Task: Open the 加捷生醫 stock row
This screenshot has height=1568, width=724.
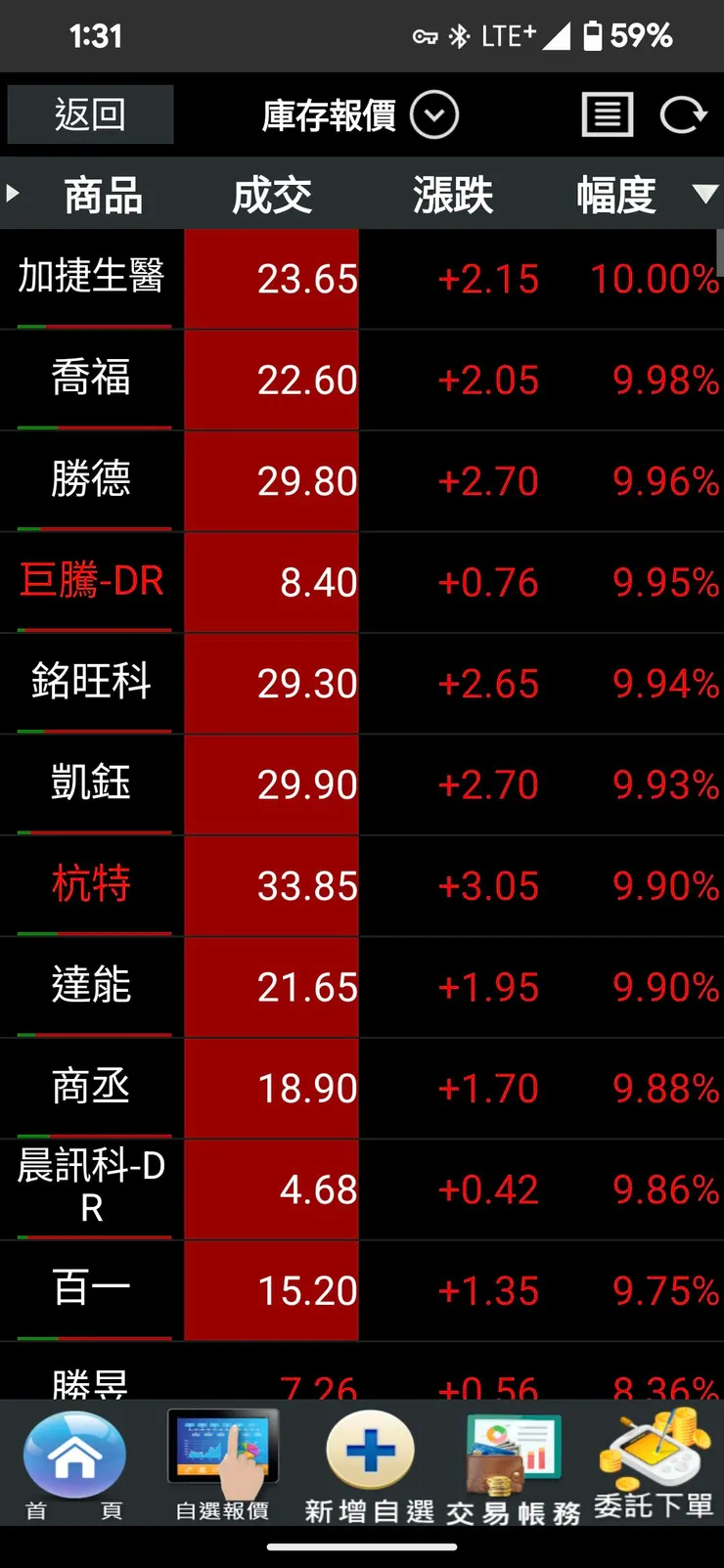Action: pyautogui.click(x=362, y=279)
